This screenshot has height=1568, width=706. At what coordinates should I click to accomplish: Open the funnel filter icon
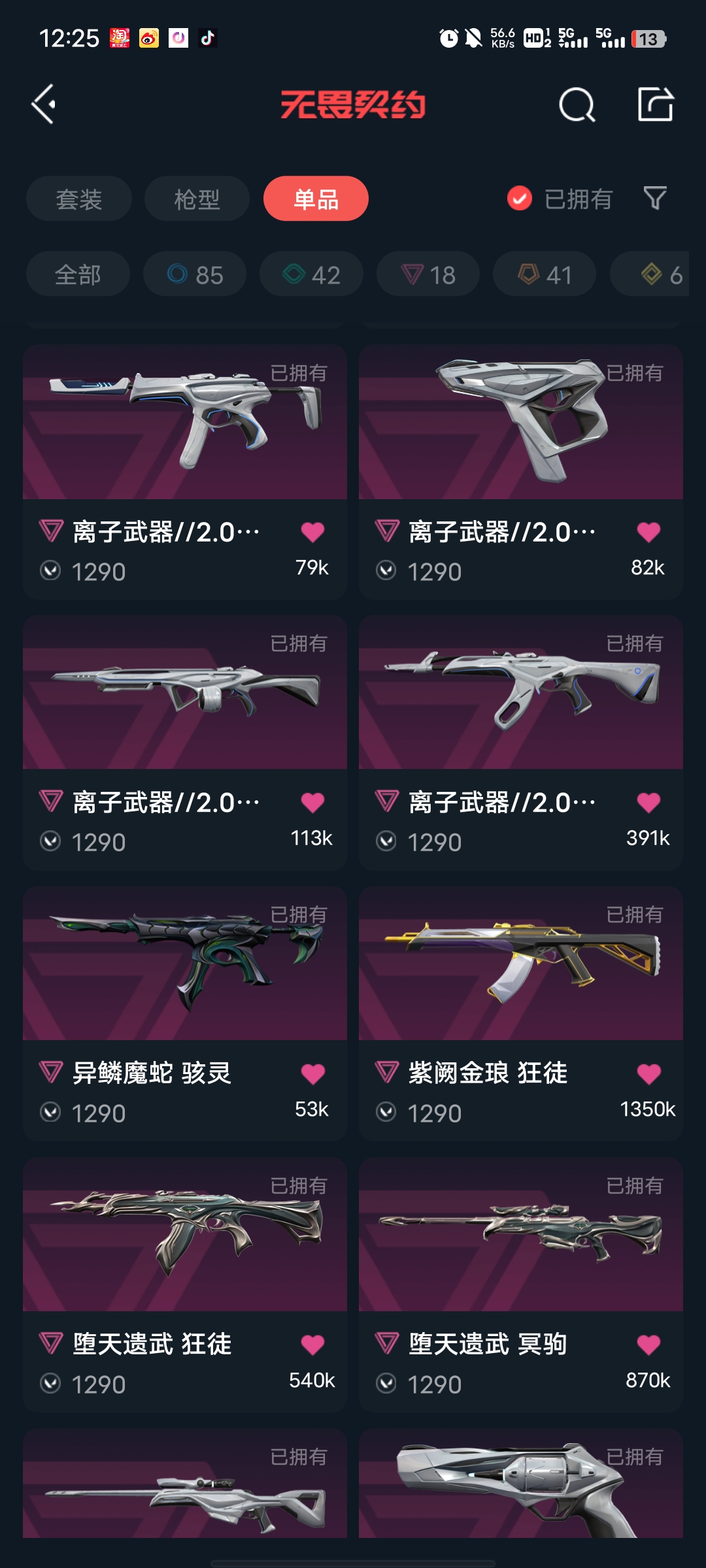(x=654, y=198)
